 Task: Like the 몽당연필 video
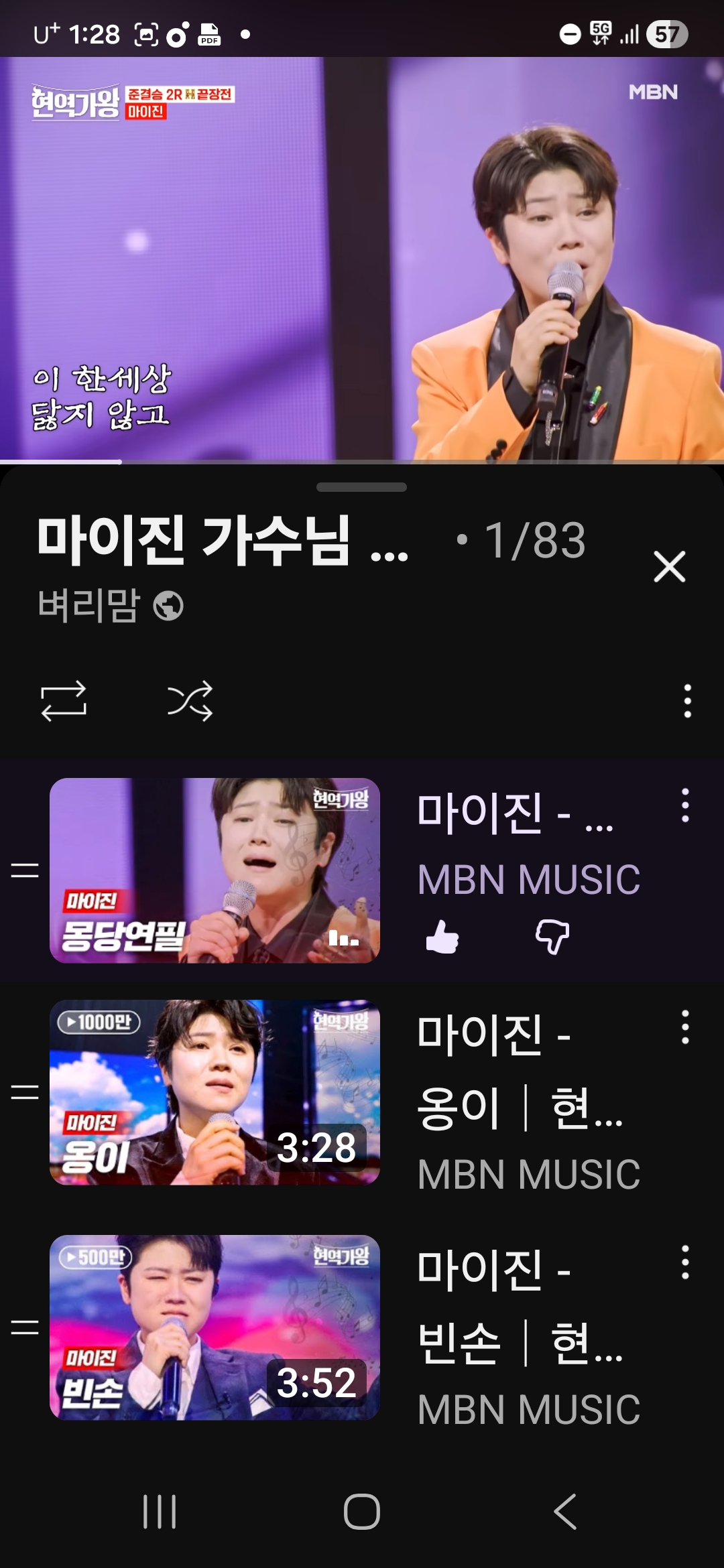[442, 936]
